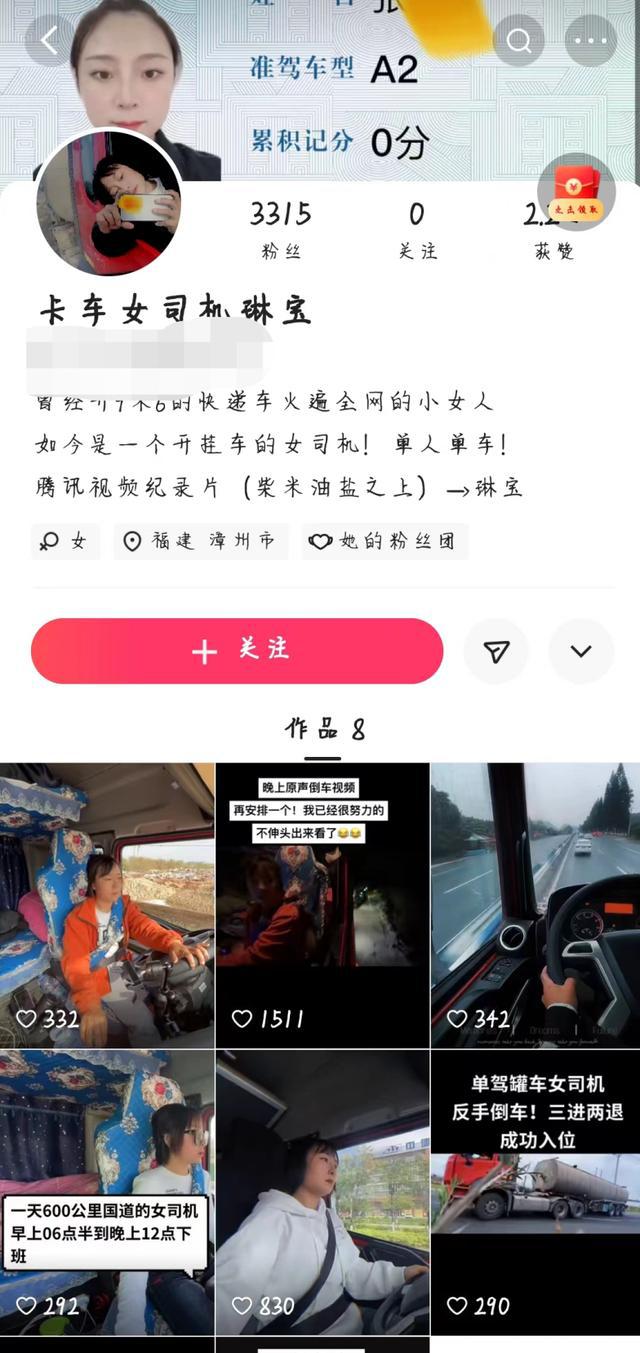Follow this user with the red 关注 button
Screen dimensions: 640x1353
tap(237, 651)
